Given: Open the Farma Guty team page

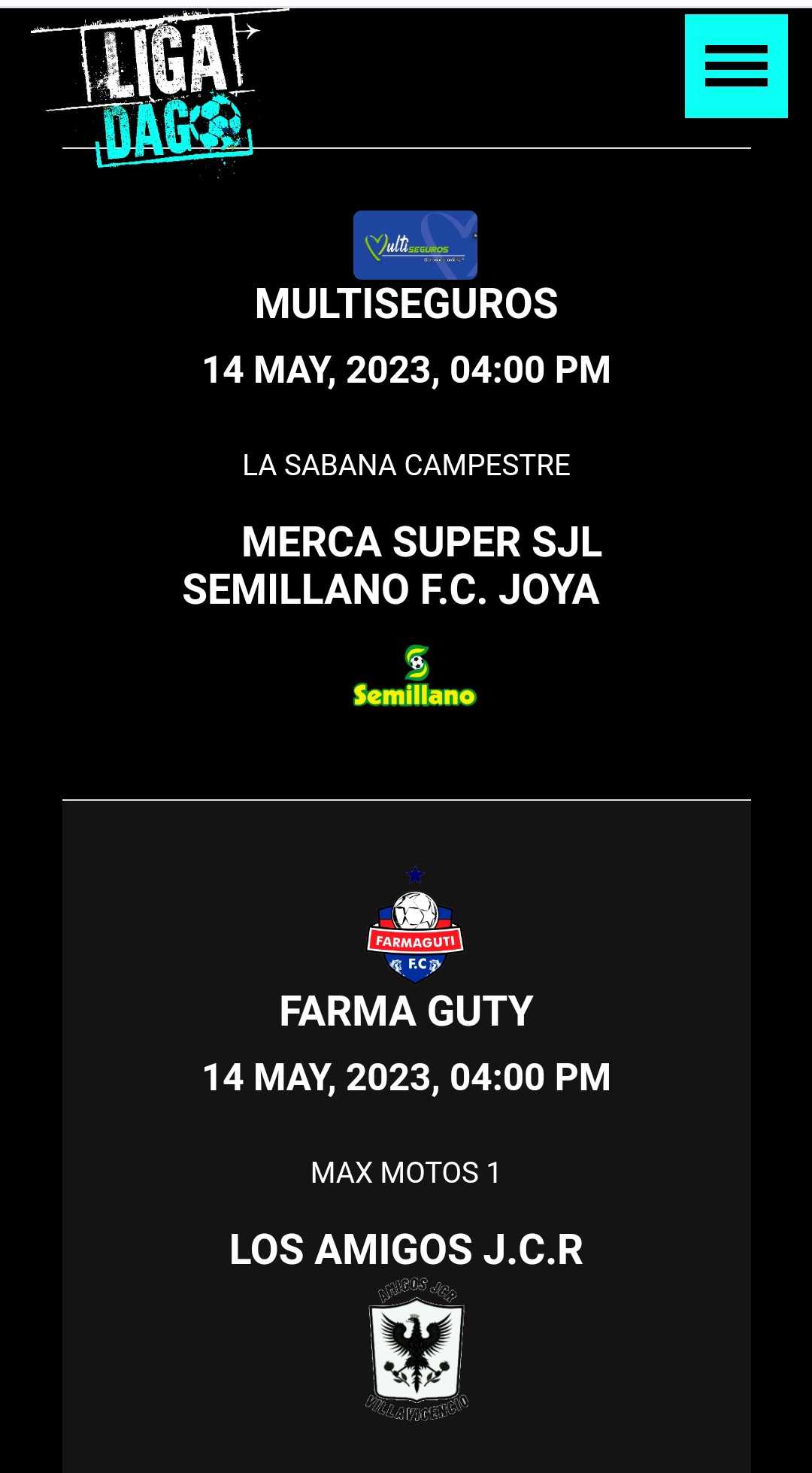Looking at the screenshot, I should pyautogui.click(x=406, y=1011).
